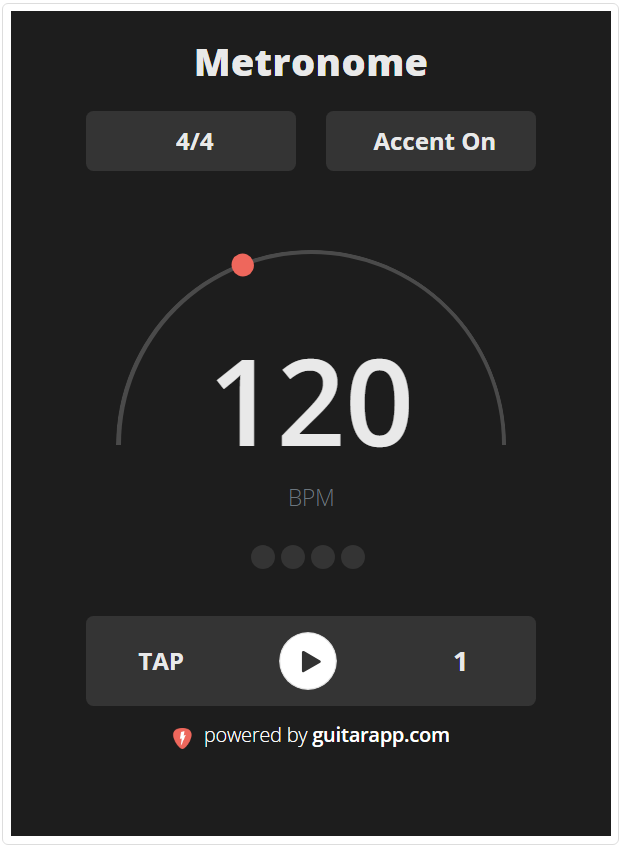
Task: Start the metronome with the play button
Action: tap(308, 661)
